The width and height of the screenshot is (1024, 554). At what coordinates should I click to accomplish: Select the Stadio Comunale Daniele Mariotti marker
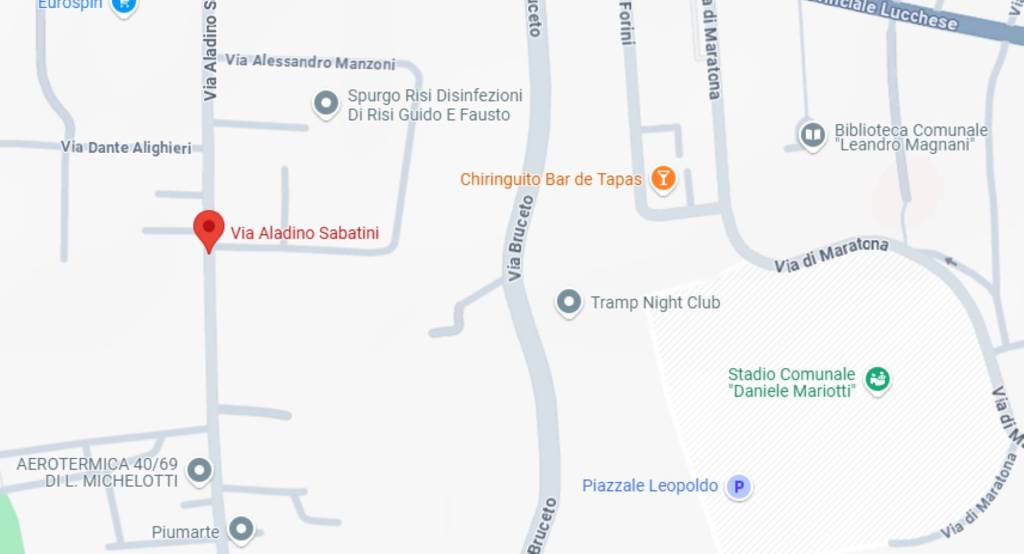[x=878, y=379]
